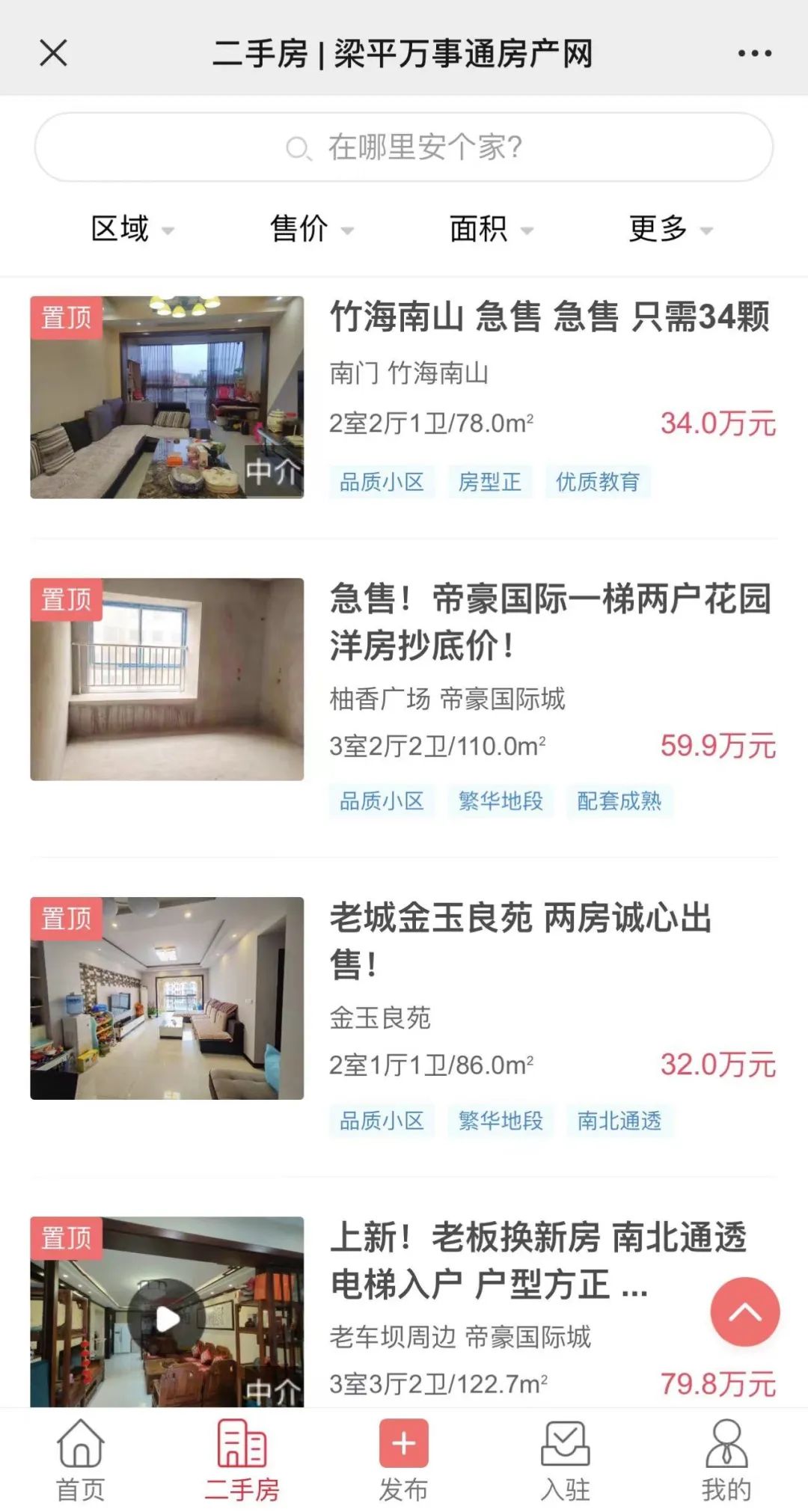Tap the 在哪里安个家 search box
This screenshot has height=1512, width=808.
pyautogui.click(x=404, y=147)
